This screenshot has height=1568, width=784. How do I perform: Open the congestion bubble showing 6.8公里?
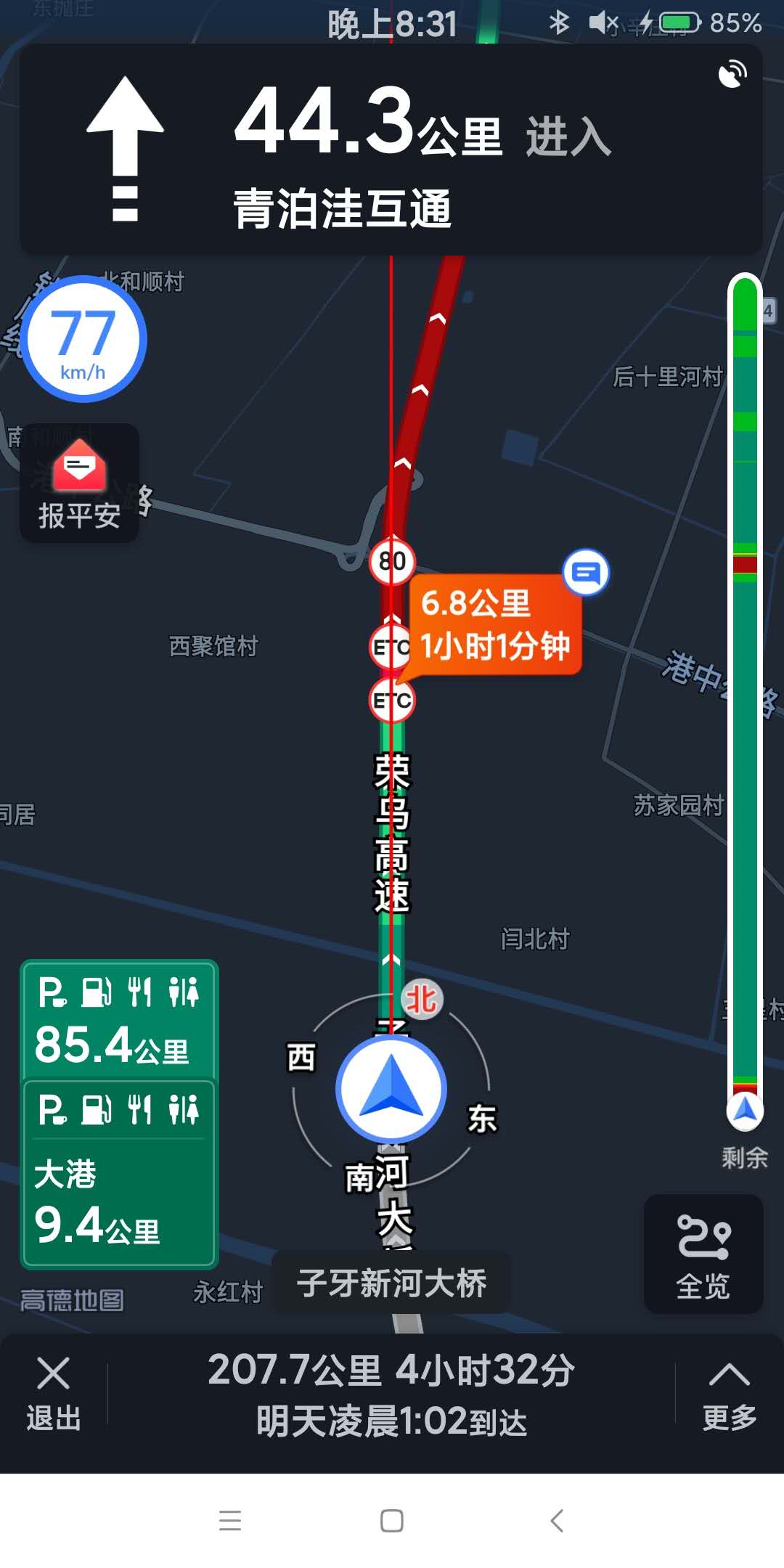(x=496, y=625)
